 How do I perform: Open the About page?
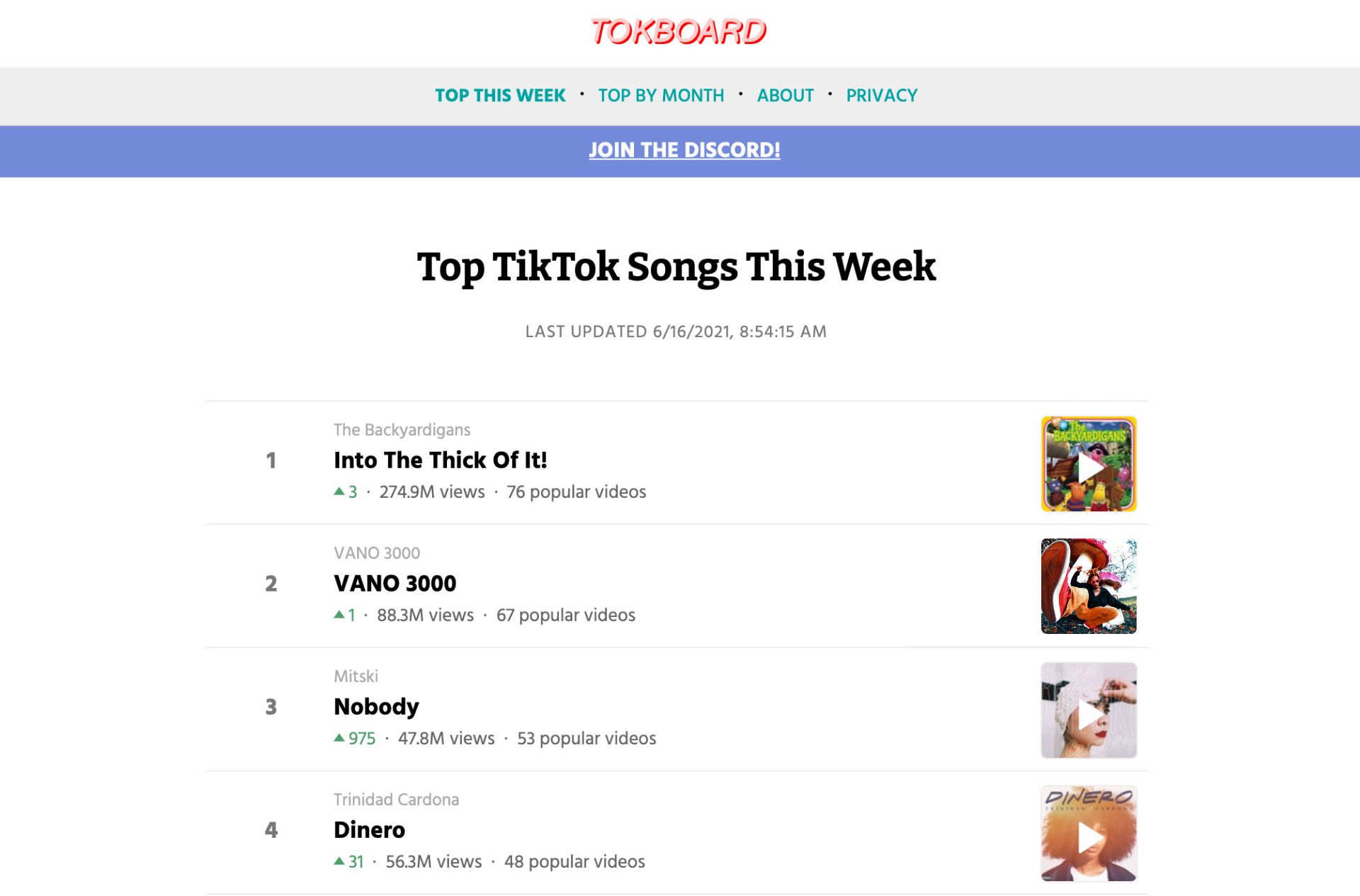tap(785, 96)
